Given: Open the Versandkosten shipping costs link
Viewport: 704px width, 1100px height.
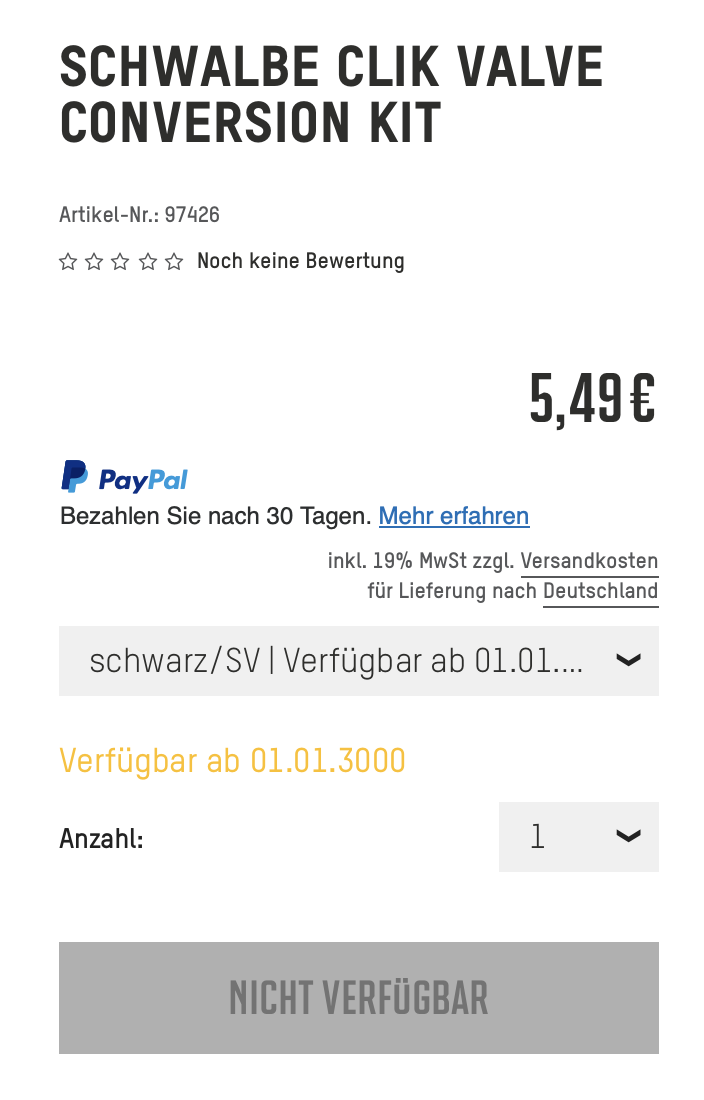Looking at the screenshot, I should pyautogui.click(x=589, y=561).
